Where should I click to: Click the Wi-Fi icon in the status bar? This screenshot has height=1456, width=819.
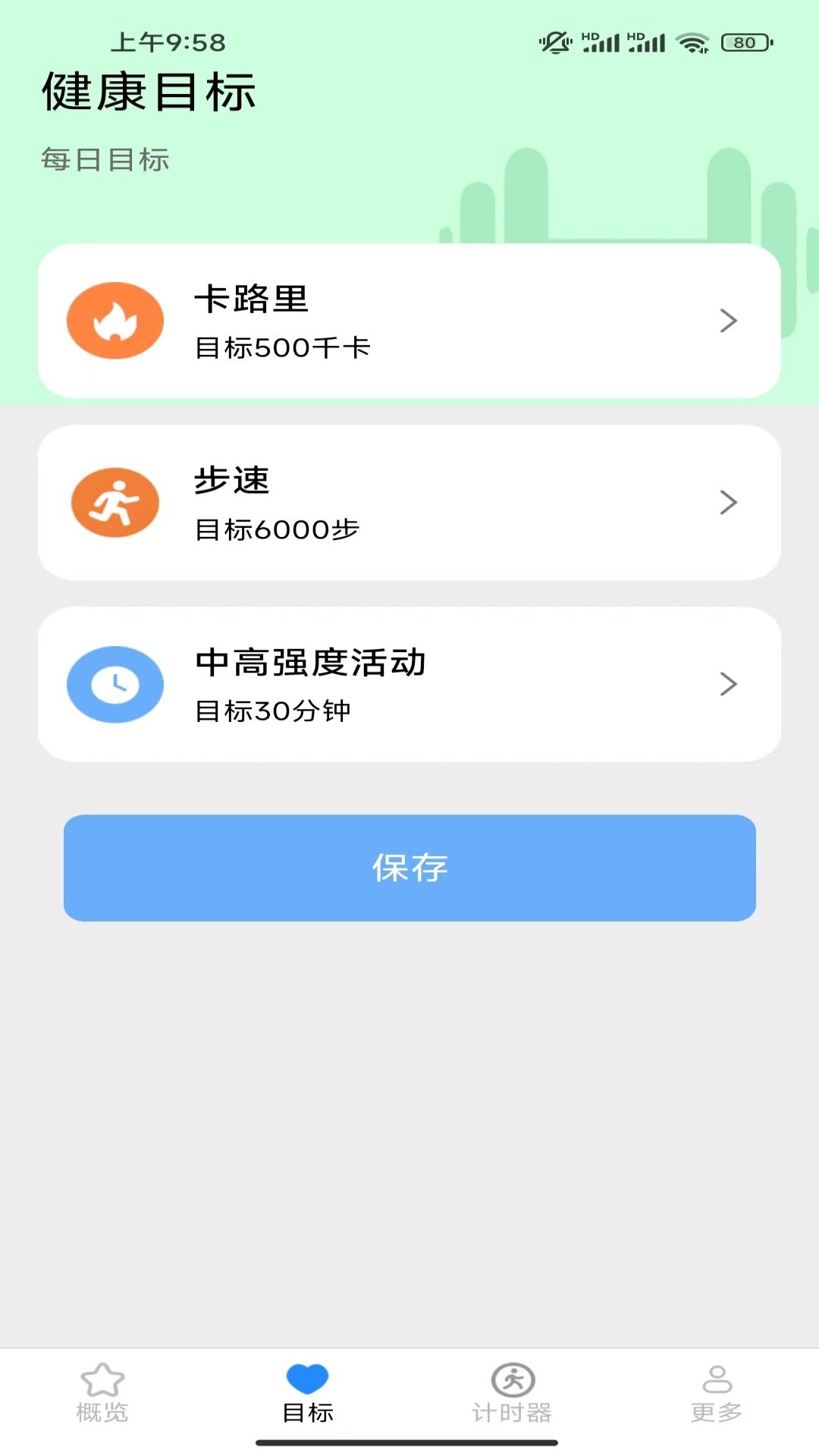(691, 43)
